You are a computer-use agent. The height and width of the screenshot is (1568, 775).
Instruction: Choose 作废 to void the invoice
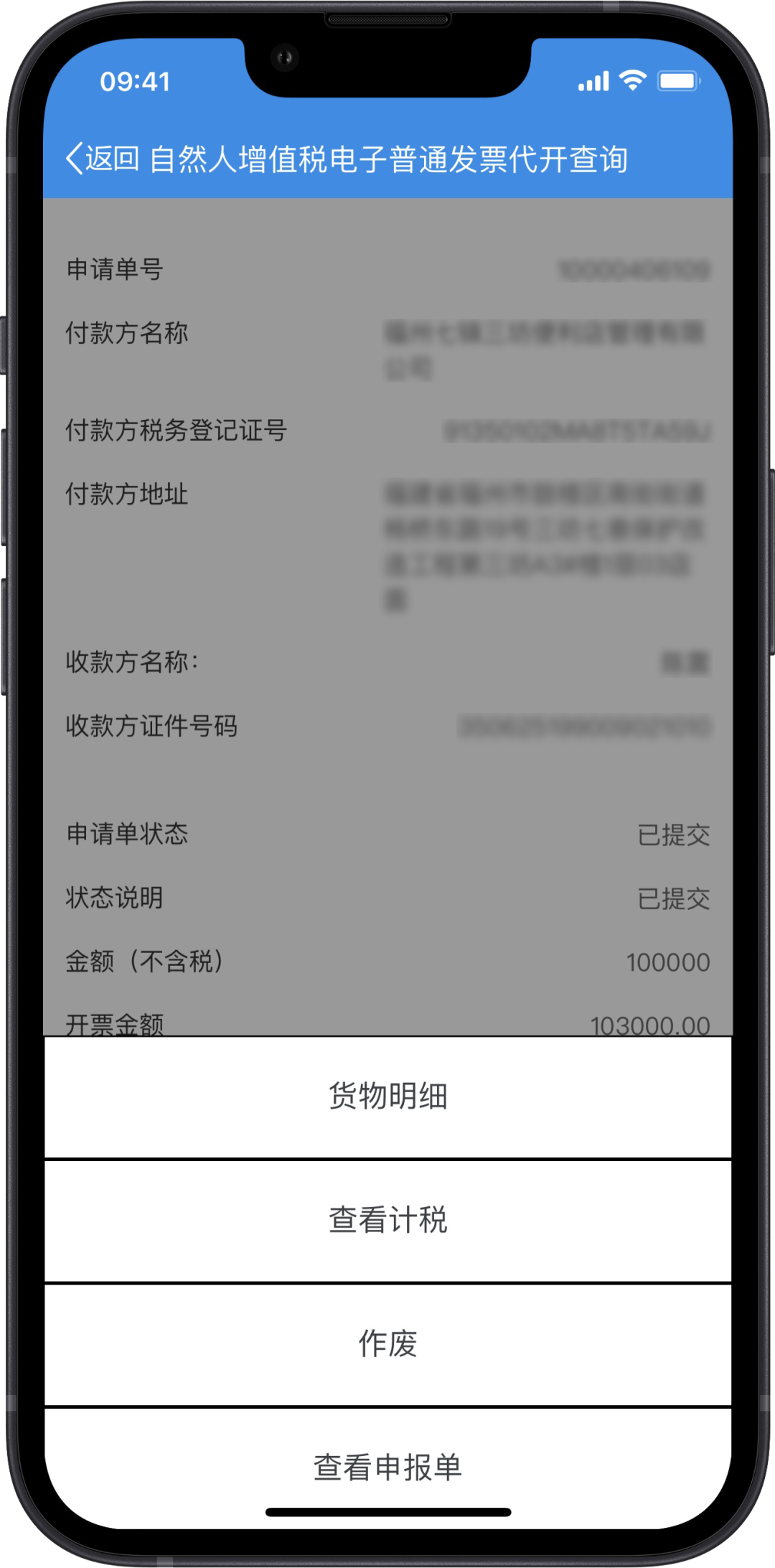387,1343
